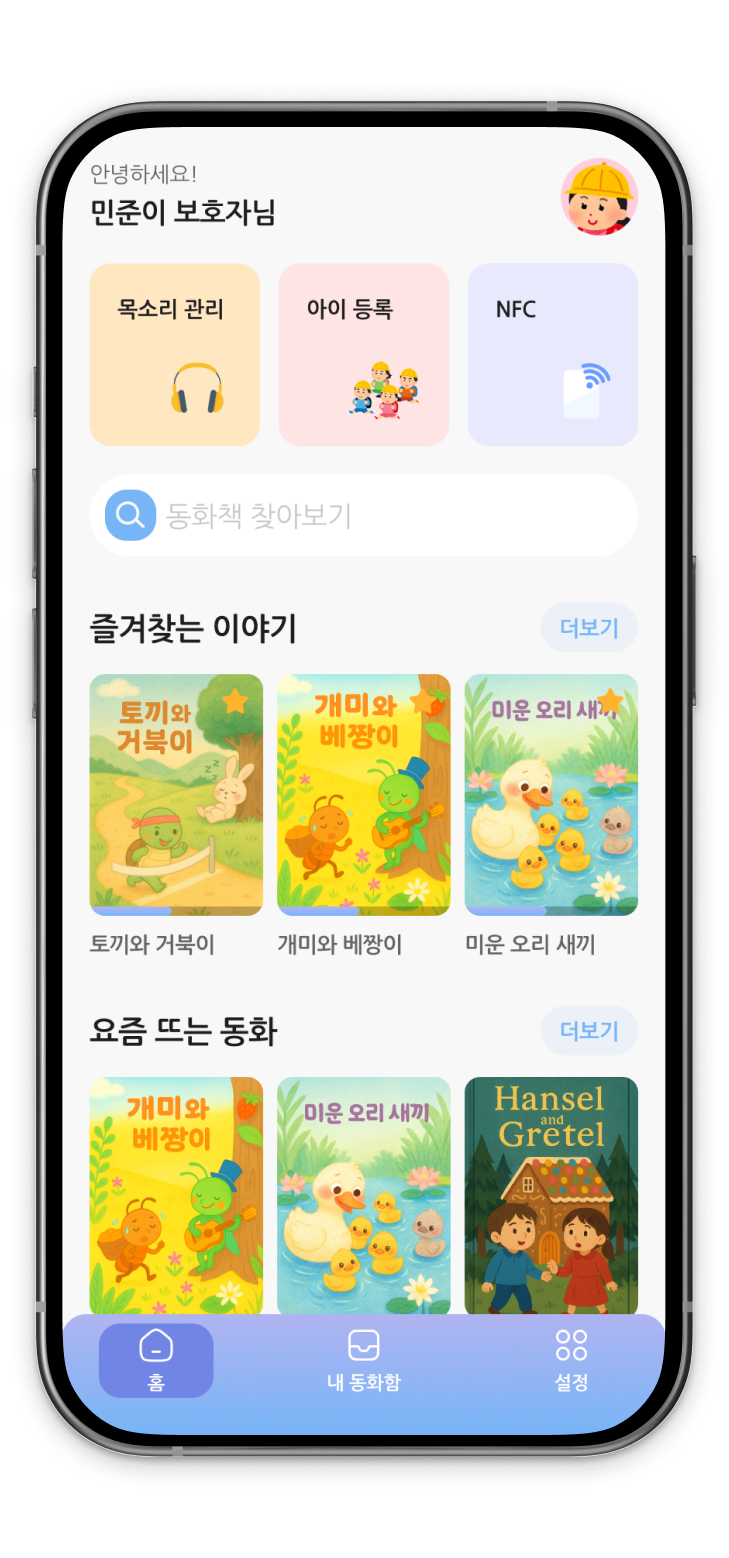Open the Hansel and Gretel book
This screenshot has height=1558, width=729.
pyautogui.click(x=551, y=1195)
